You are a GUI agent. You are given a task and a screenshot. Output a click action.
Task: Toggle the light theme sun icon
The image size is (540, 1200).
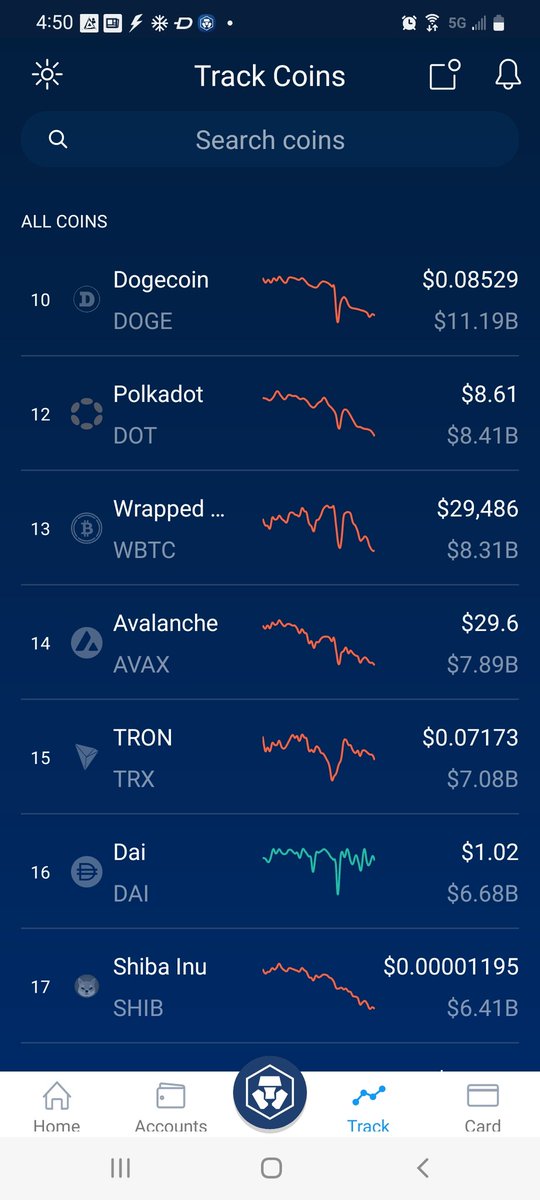point(47,76)
